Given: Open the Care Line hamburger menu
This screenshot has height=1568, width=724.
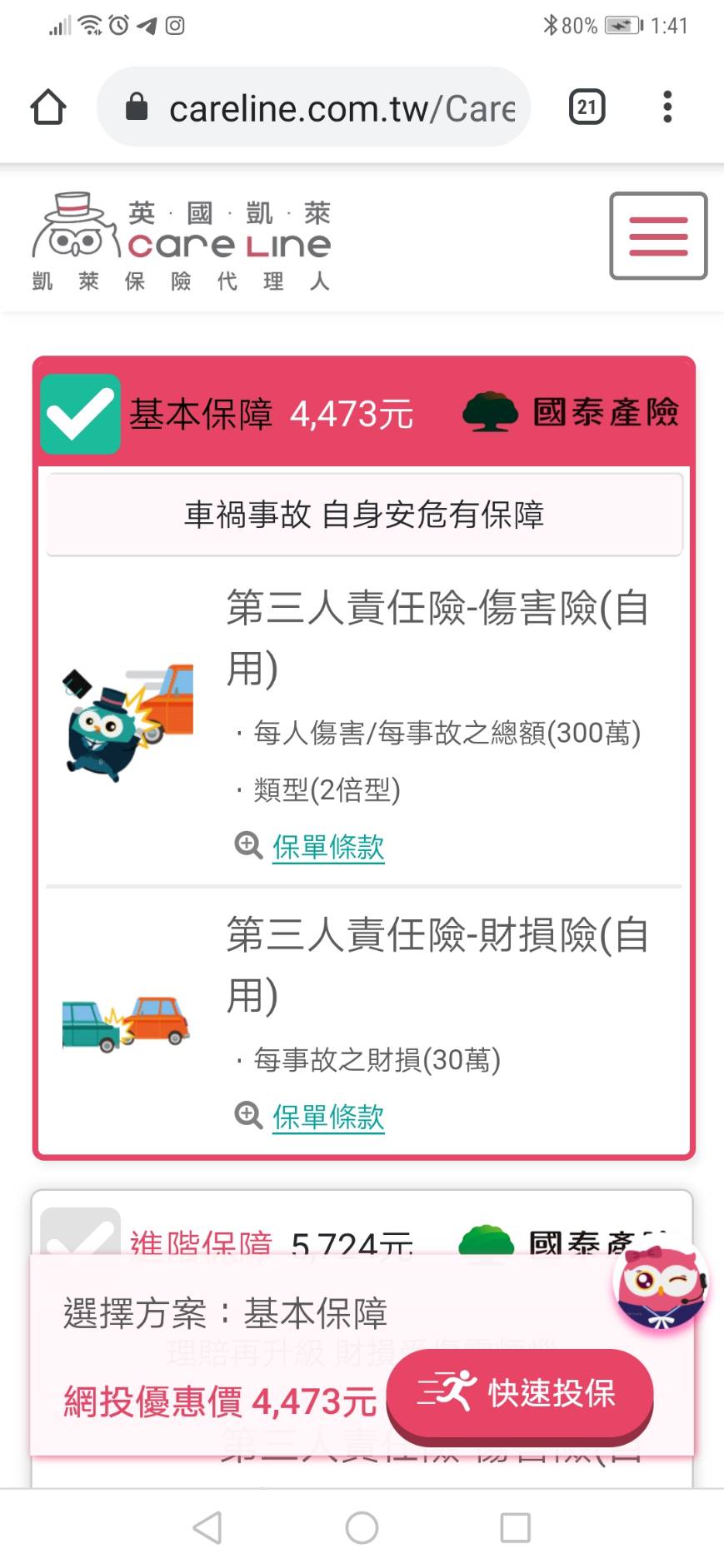Looking at the screenshot, I should [x=657, y=236].
